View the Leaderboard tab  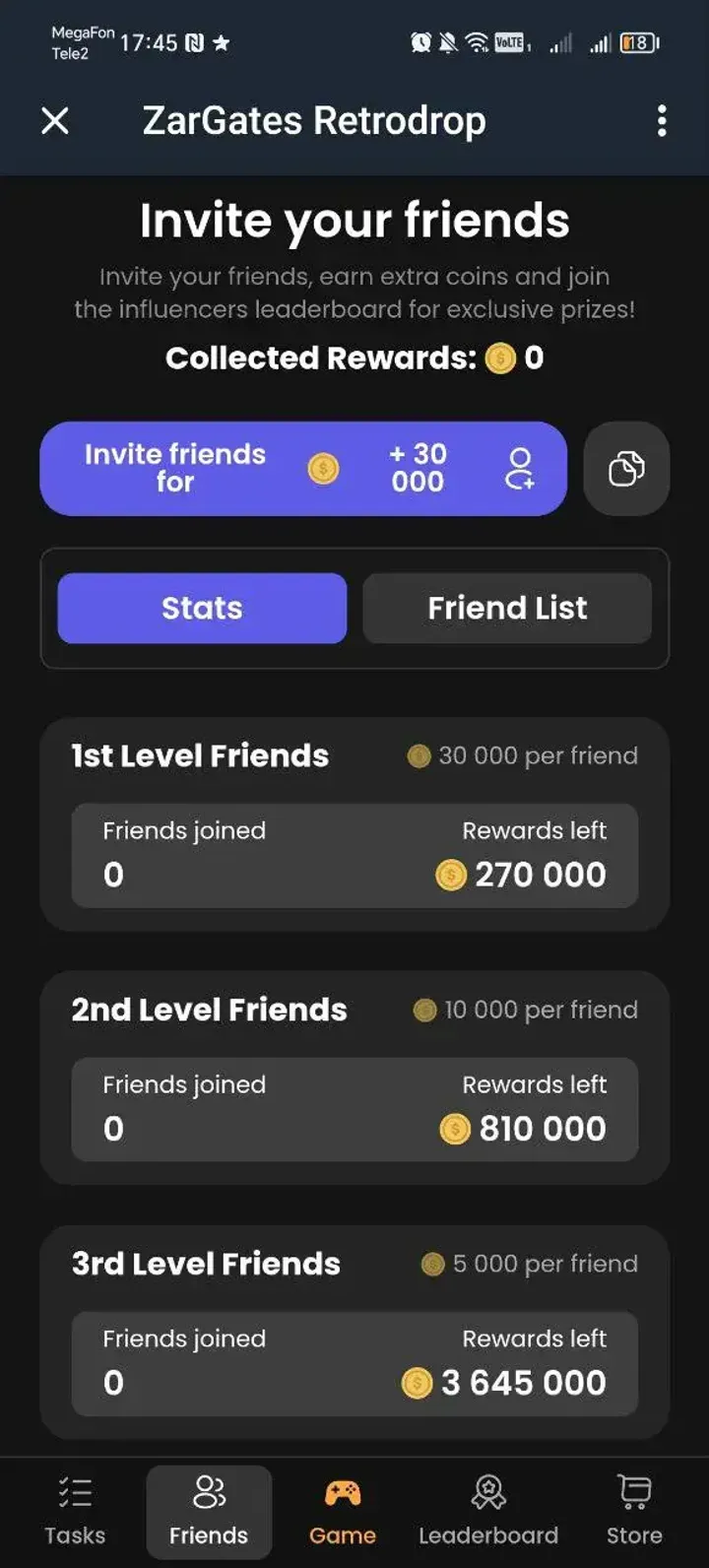tap(488, 1511)
